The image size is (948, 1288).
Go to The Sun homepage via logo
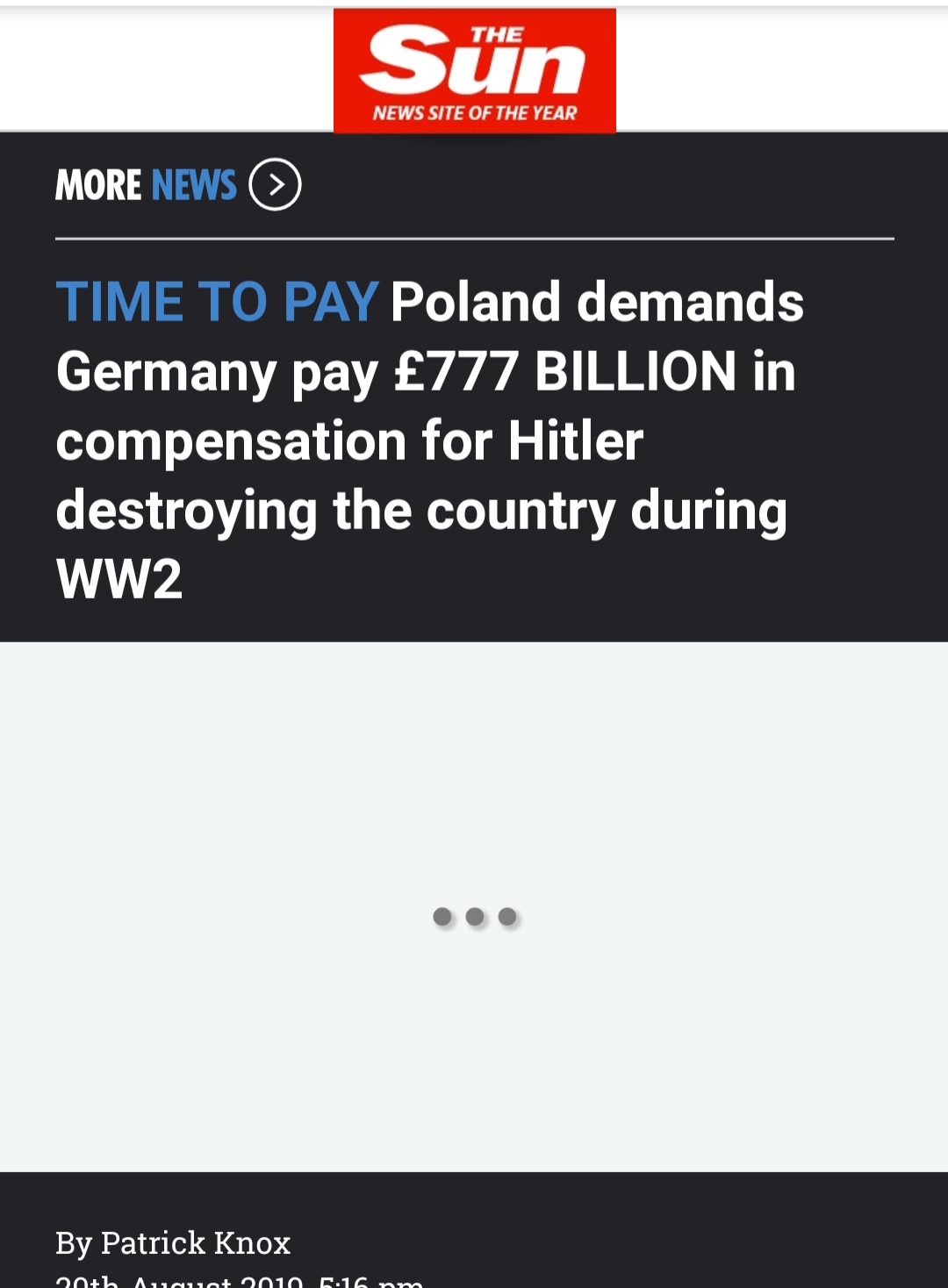tap(474, 70)
